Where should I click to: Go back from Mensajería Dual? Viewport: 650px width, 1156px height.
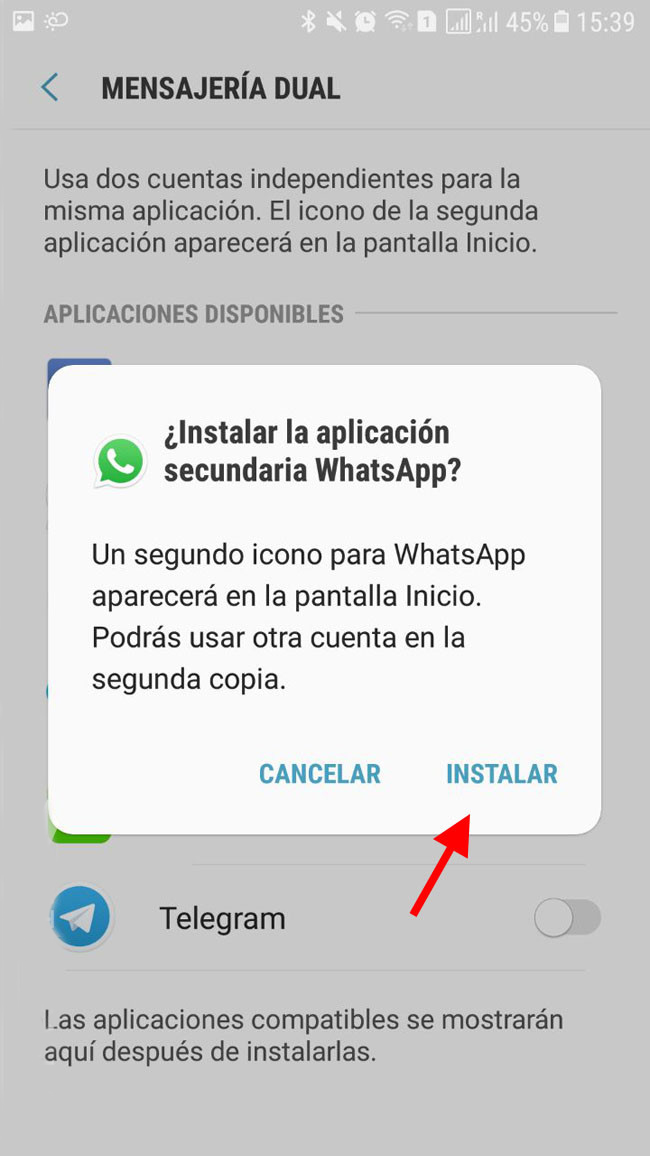point(49,88)
